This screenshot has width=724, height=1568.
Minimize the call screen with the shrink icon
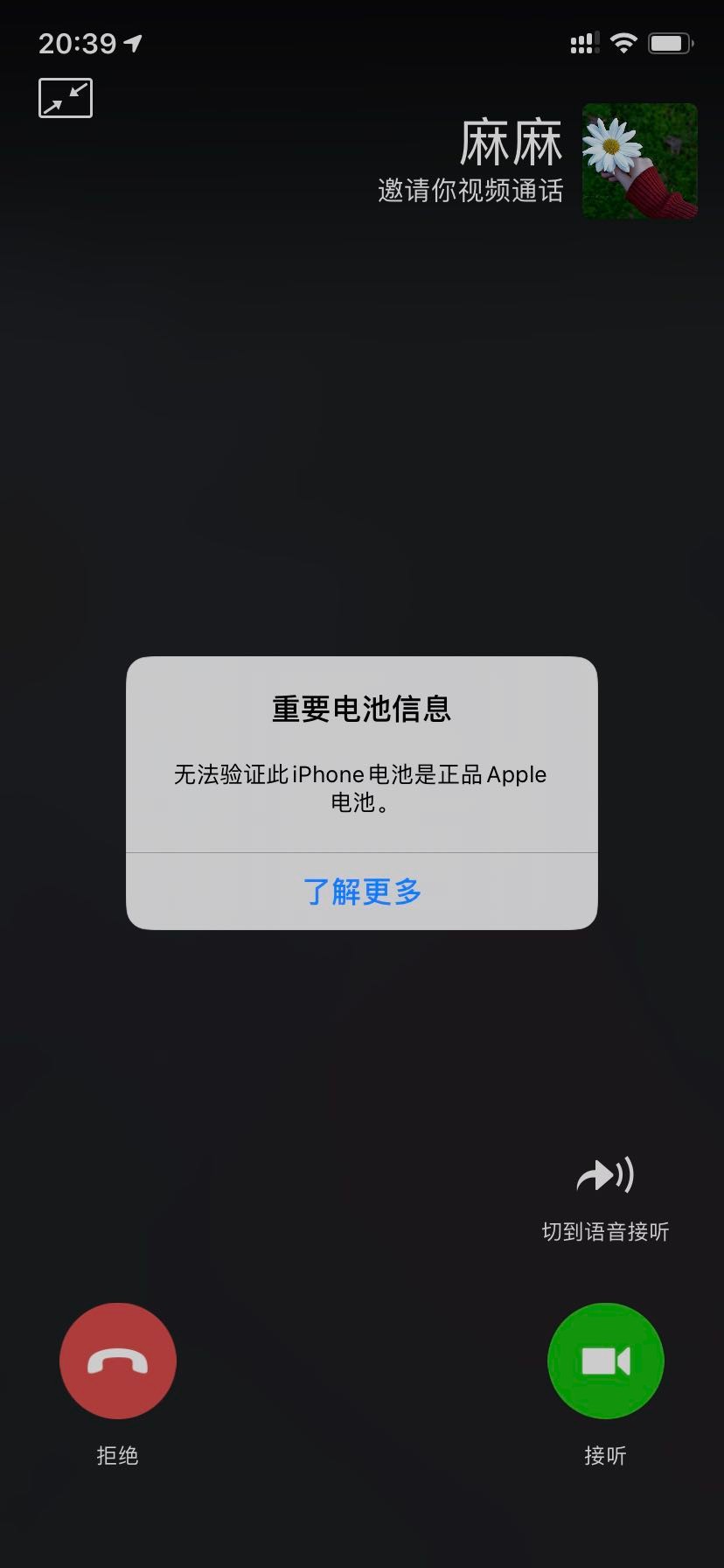tap(66, 98)
